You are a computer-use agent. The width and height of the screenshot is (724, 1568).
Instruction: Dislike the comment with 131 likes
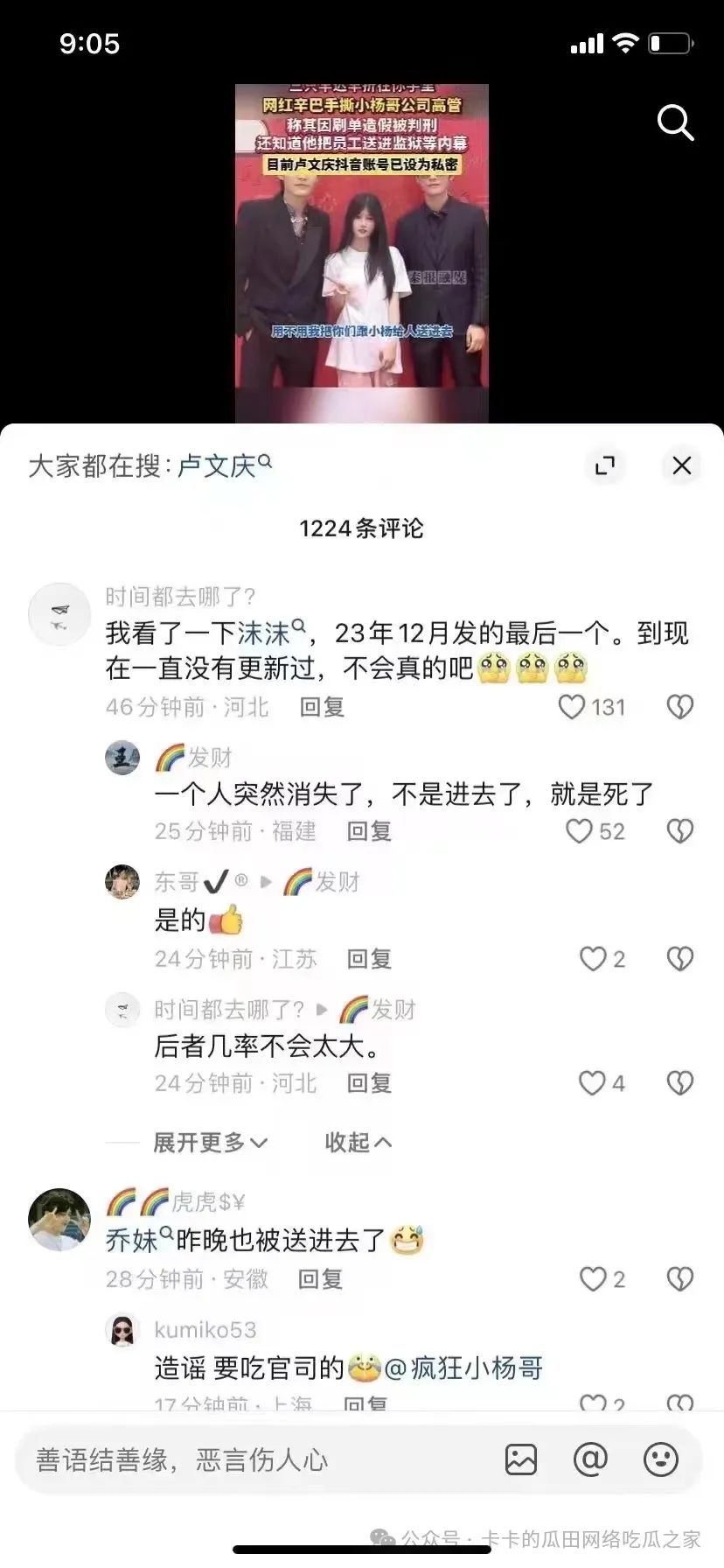(x=680, y=707)
